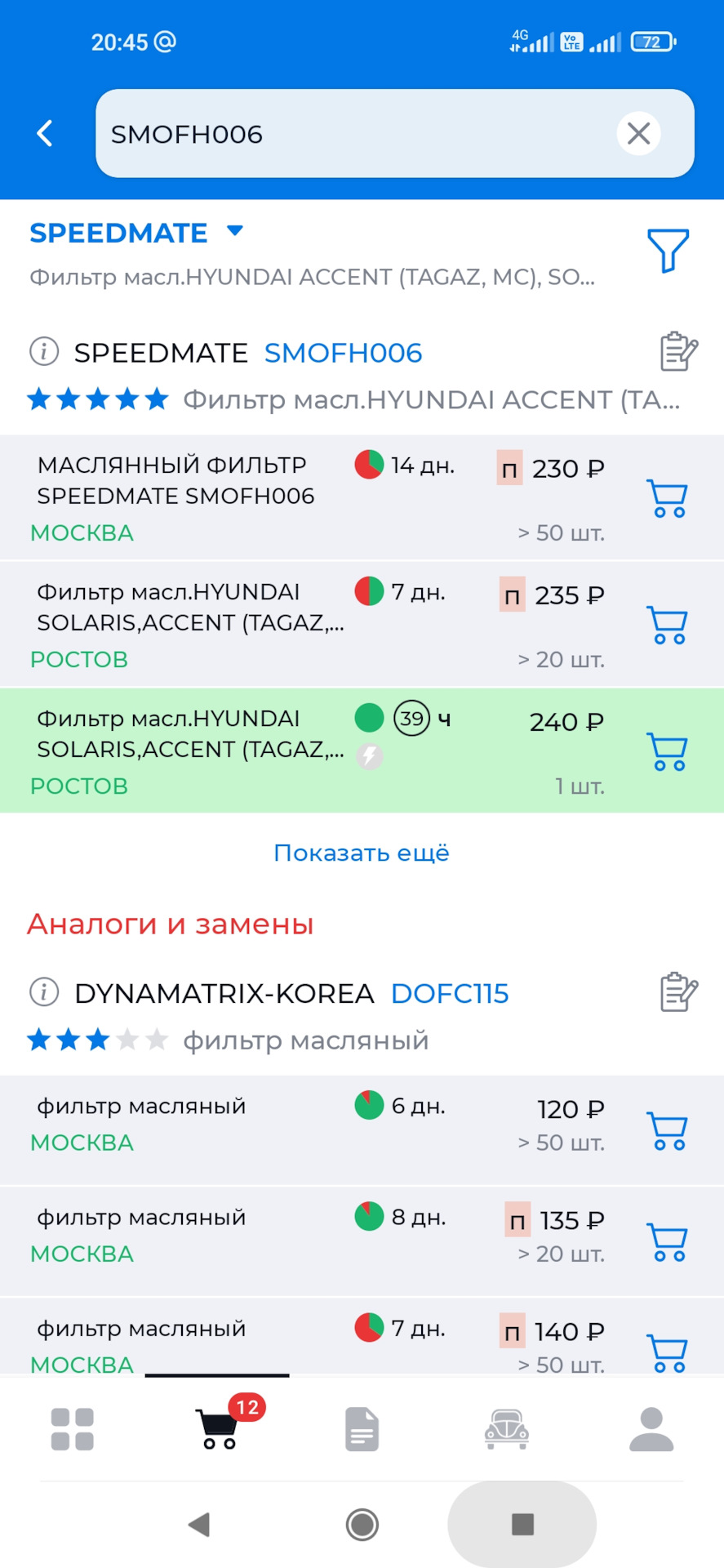
Task: Open the garage car tab
Action: [507, 1429]
